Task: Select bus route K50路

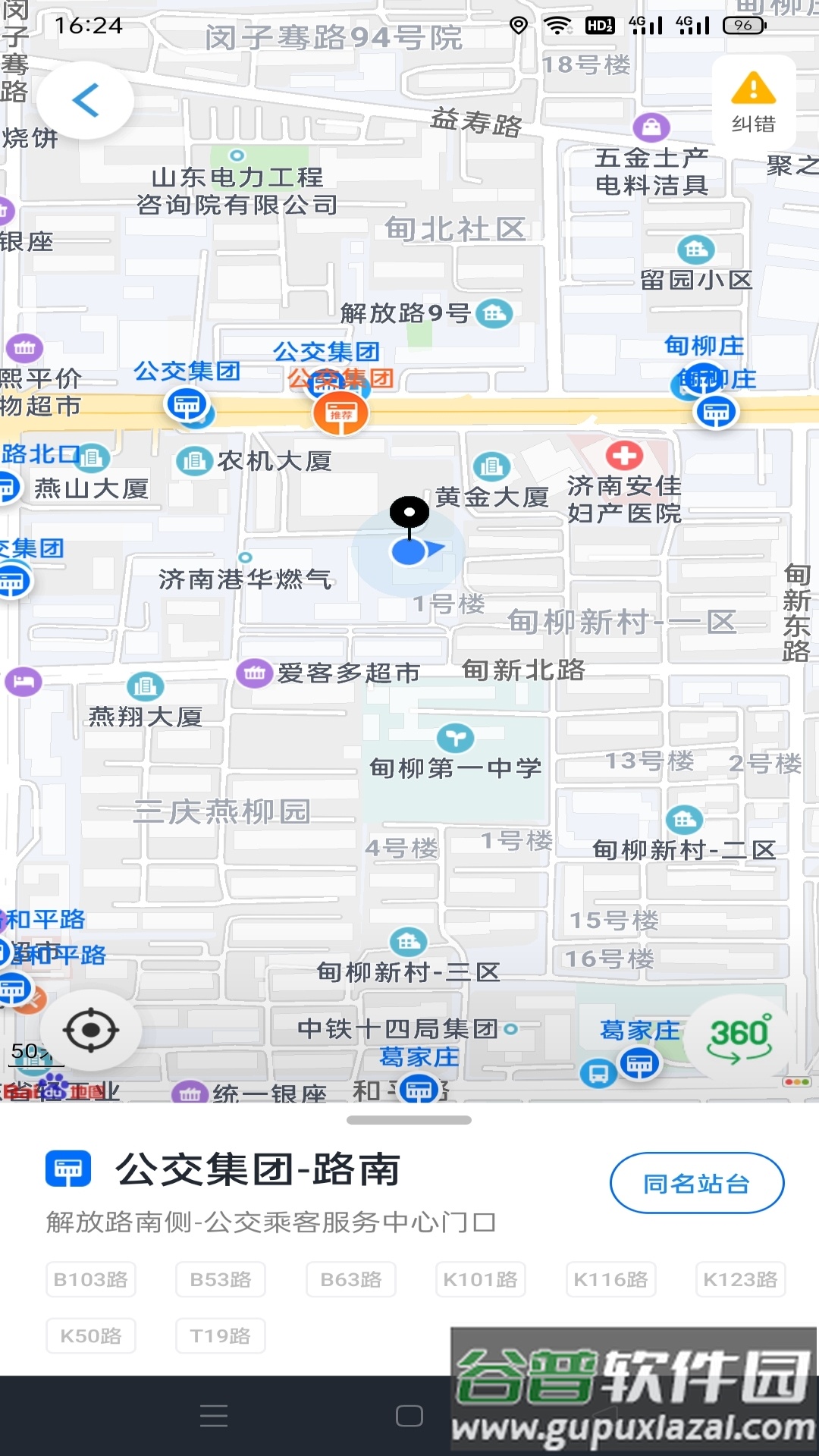Action: coord(90,1335)
